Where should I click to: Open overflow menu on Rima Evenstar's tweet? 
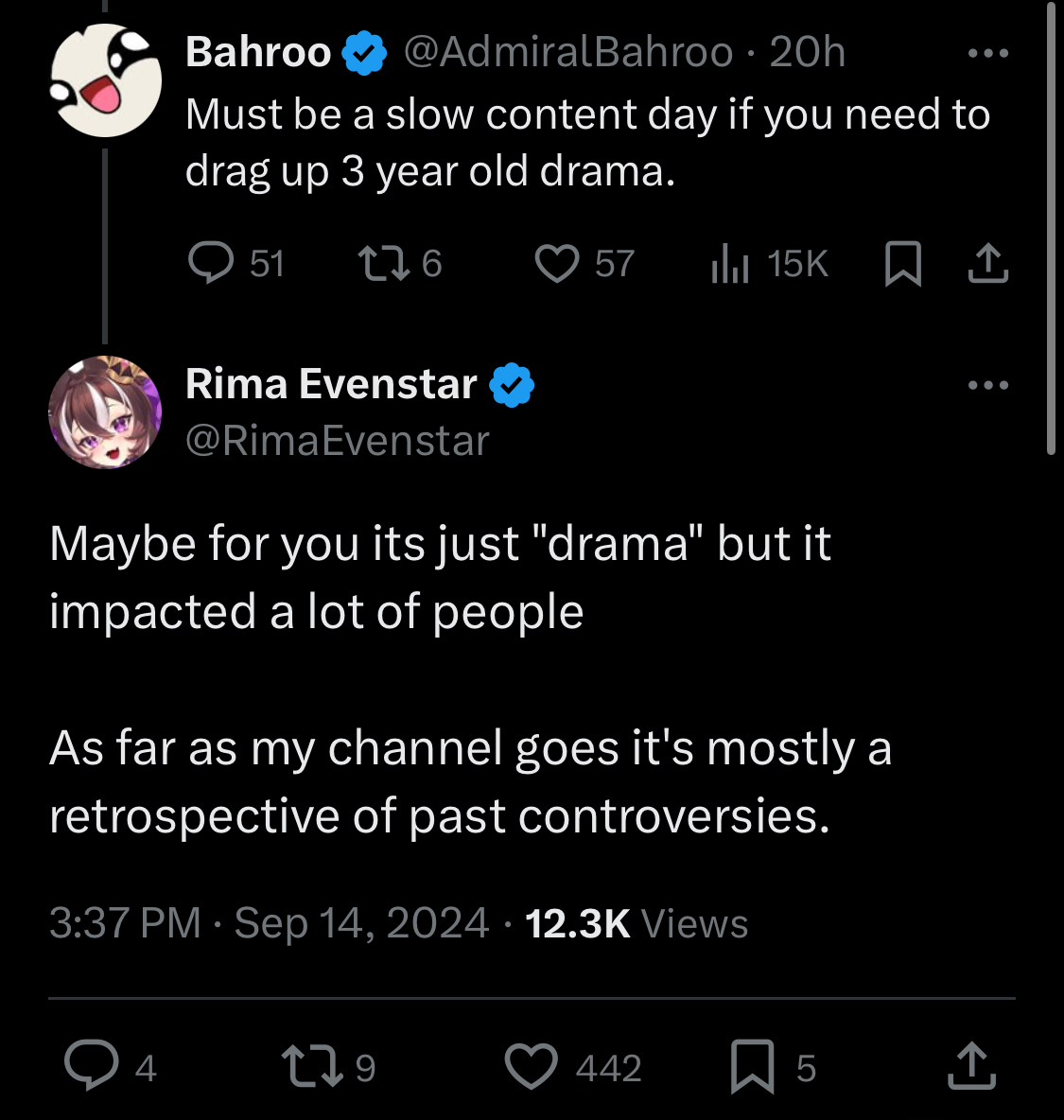pyautogui.click(x=988, y=385)
